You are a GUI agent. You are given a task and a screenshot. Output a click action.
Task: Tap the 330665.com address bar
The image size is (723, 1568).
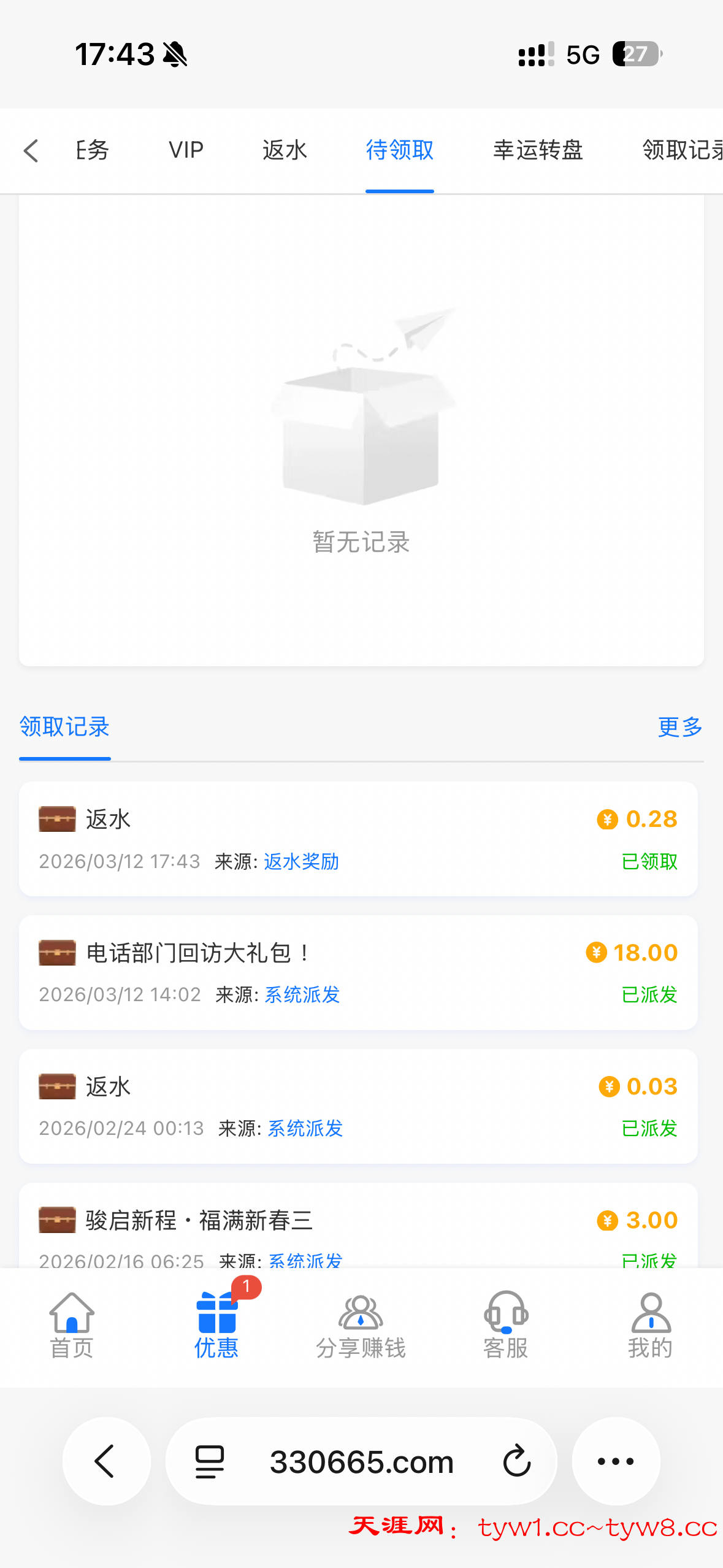(361, 1461)
